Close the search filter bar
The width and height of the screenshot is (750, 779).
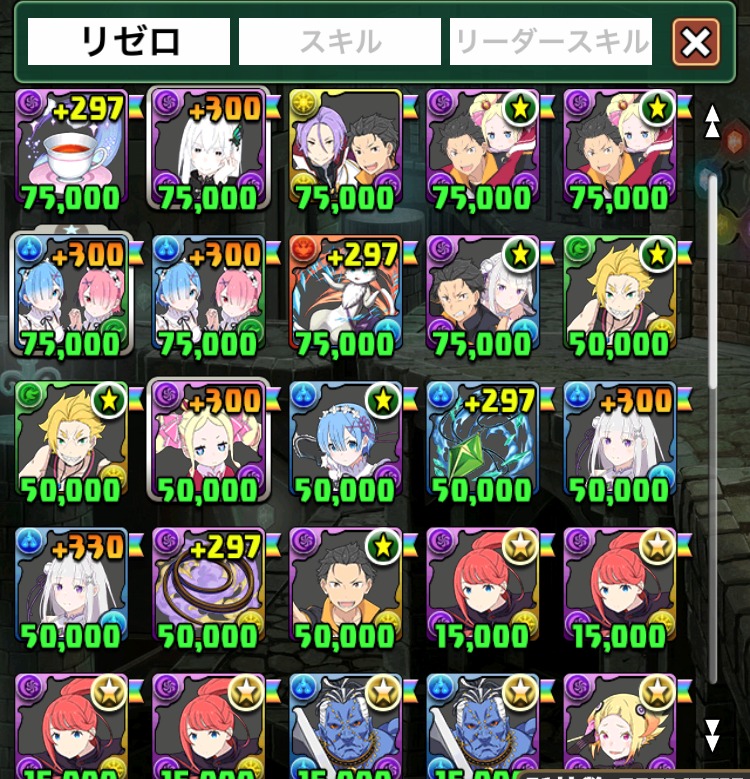[x=695, y=42]
